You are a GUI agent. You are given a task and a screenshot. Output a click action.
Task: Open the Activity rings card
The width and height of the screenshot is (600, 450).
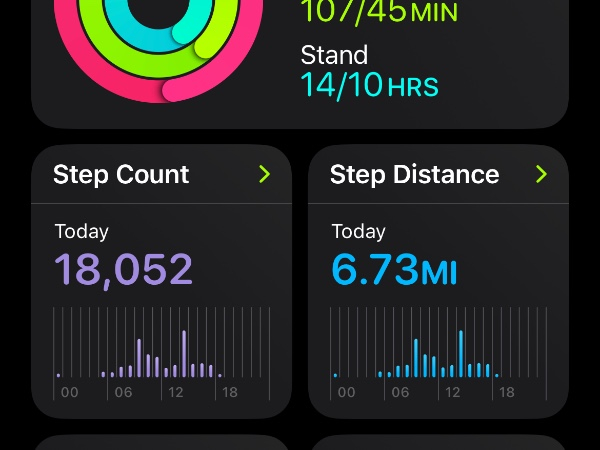[x=300, y=60]
